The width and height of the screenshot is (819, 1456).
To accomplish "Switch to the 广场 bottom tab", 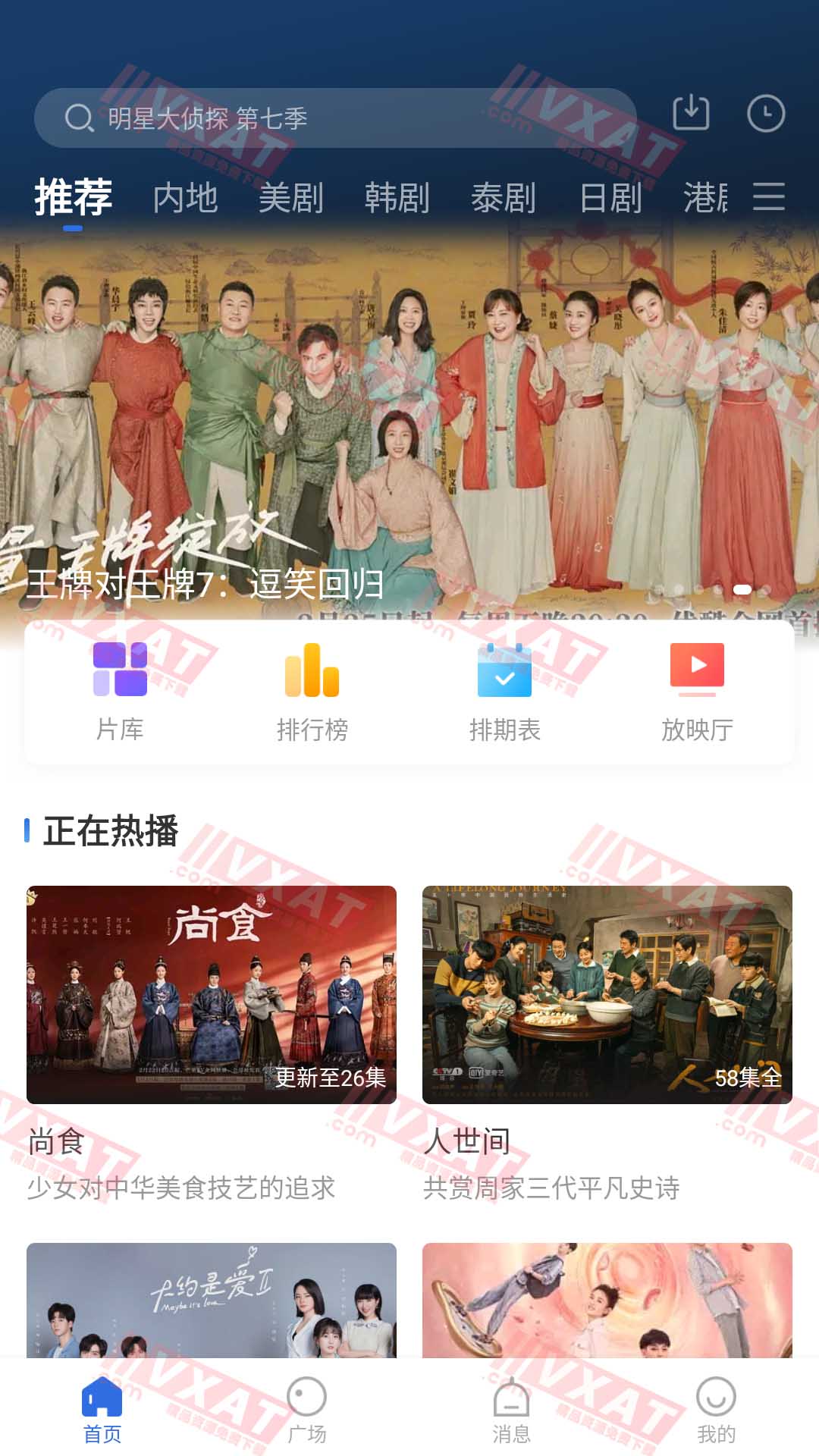I will [307, 1410].
